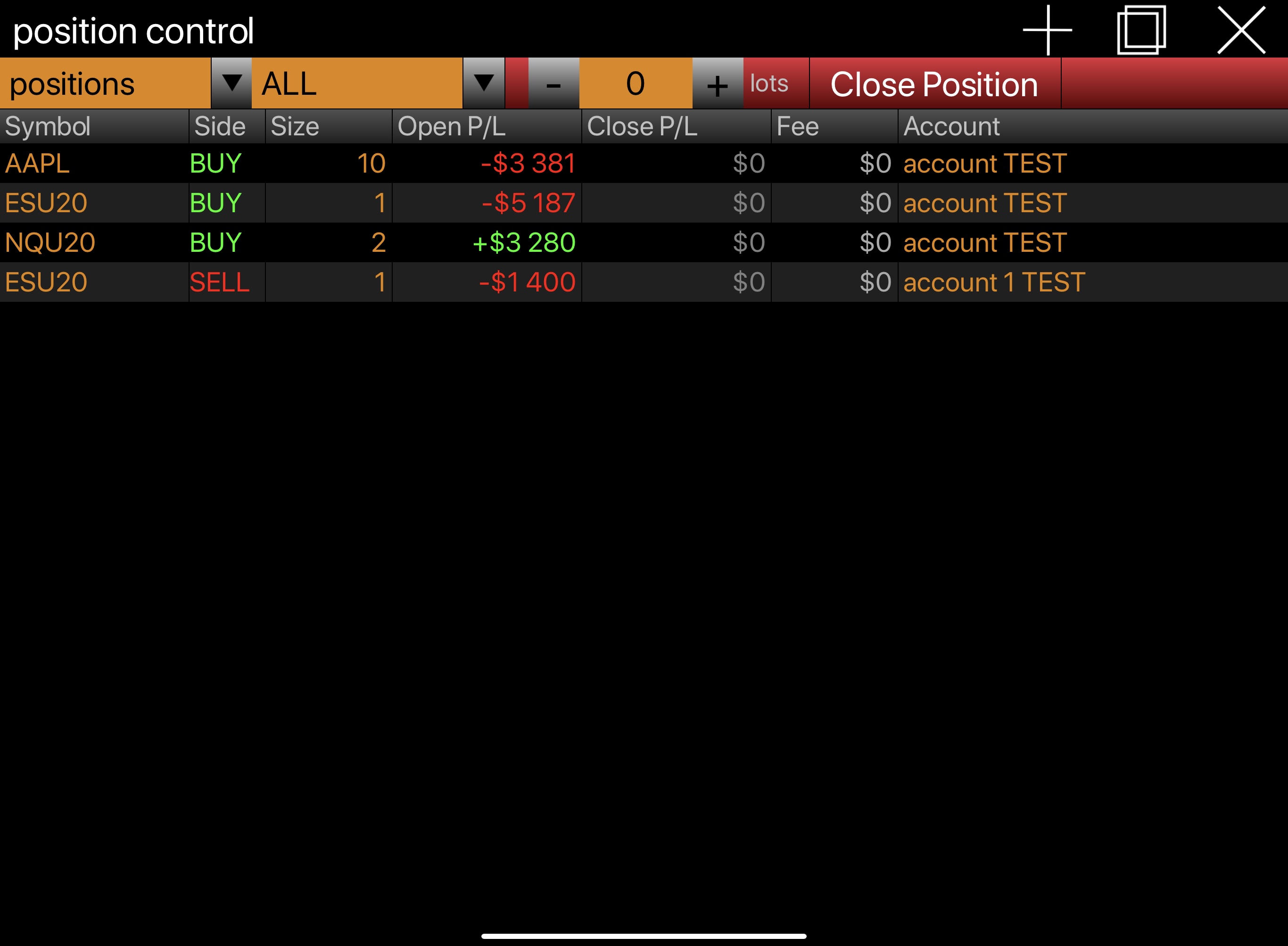Close the position control window
Viewport: 1288px width, 946px height.
pyautogui.click(x=1241, y=30)
